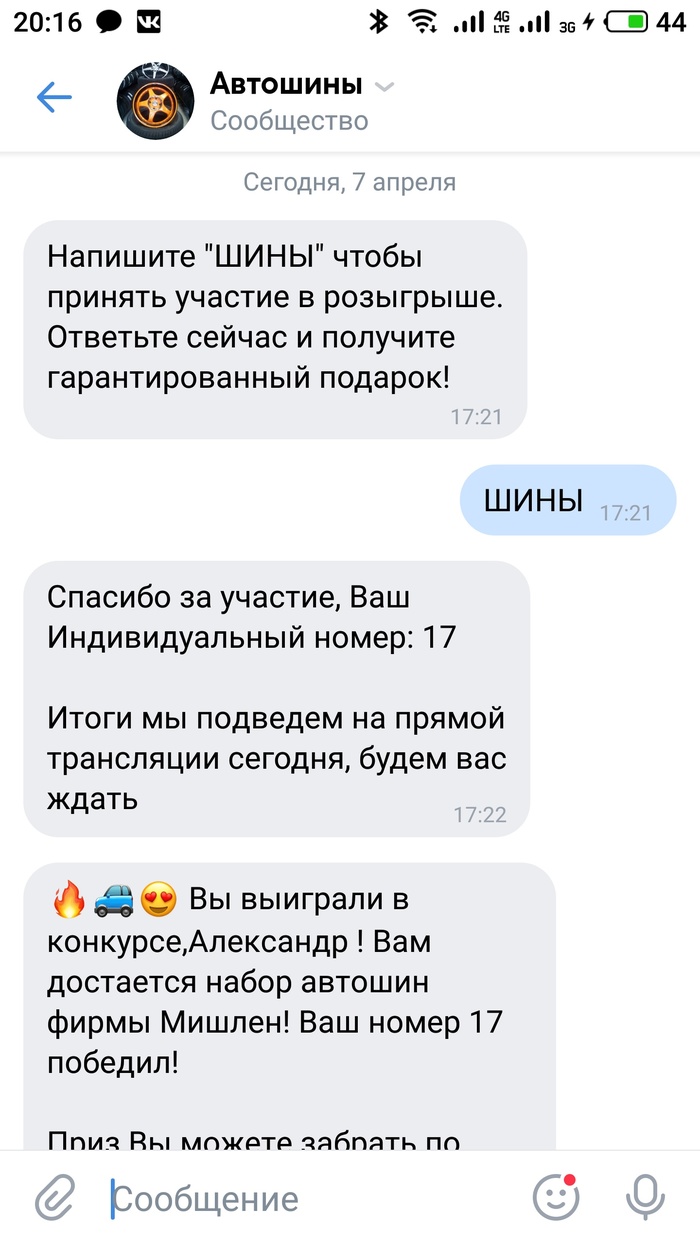Go back using the arrow
This screenshot has width=700, height=1244.
coord(54,97)
